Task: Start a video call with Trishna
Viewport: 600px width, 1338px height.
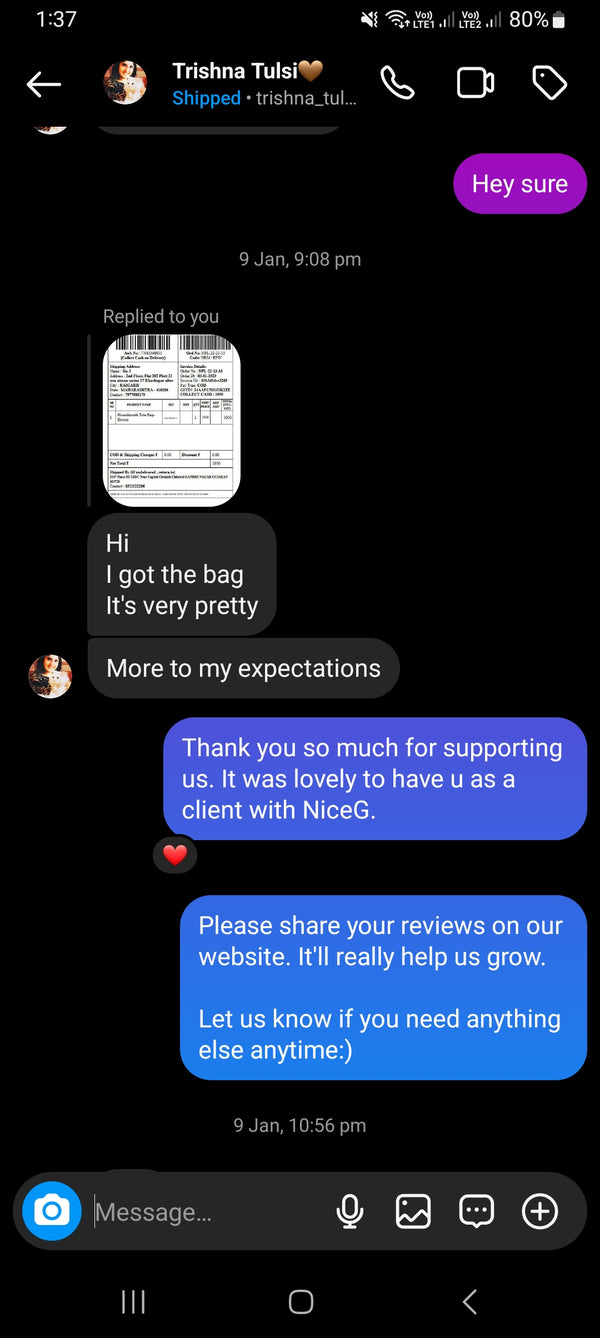Action: click(475, 83)
